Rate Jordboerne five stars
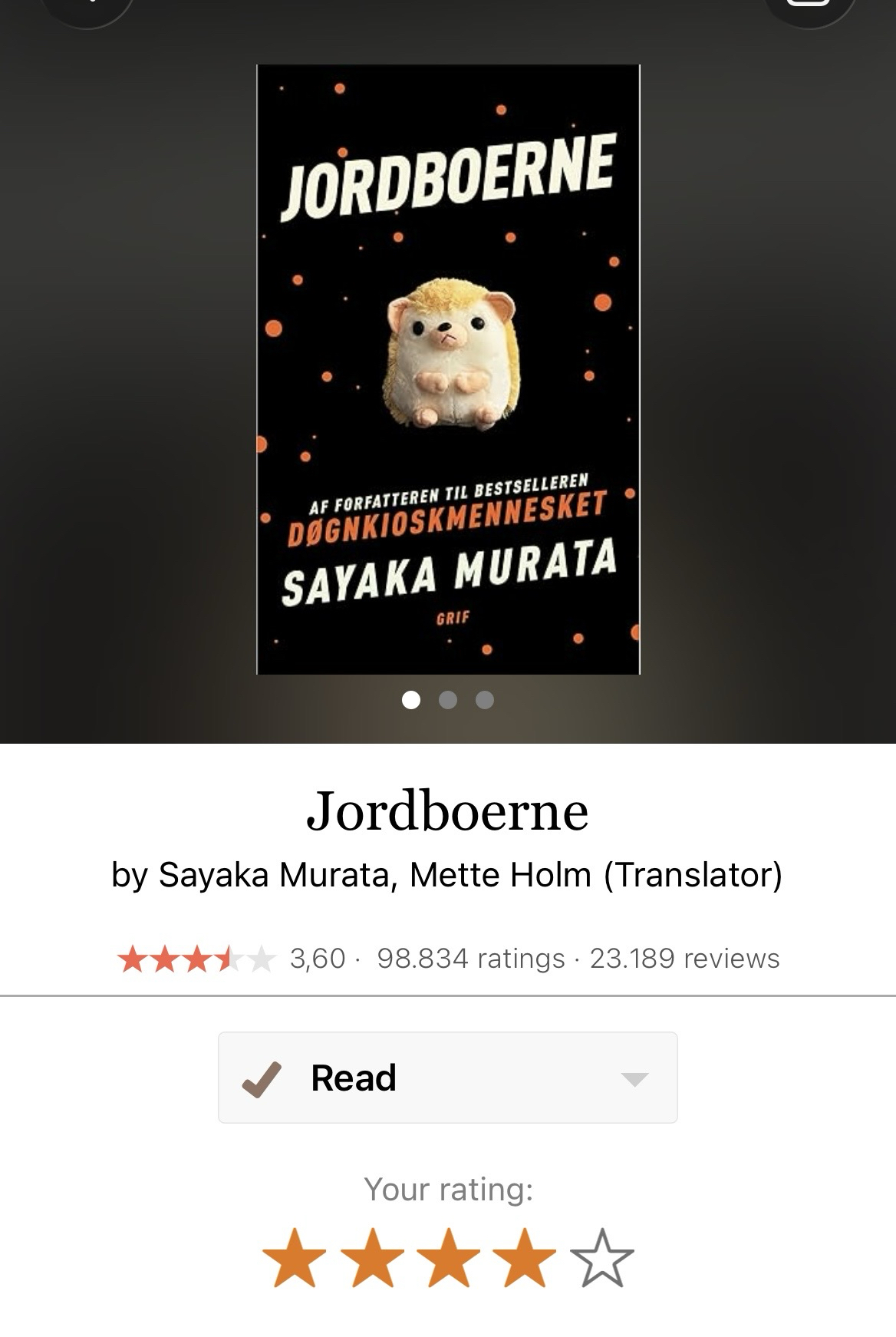Screen dimensions: 896x1337 [602, 1258]
